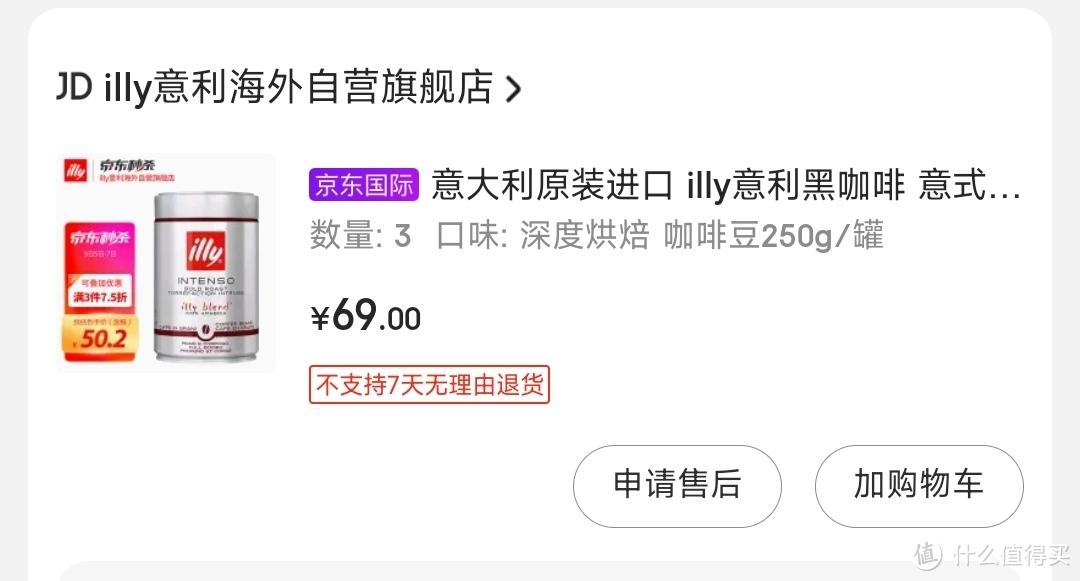
Task: Tap 申请售后 to request after-sales service
Action: 676,486
